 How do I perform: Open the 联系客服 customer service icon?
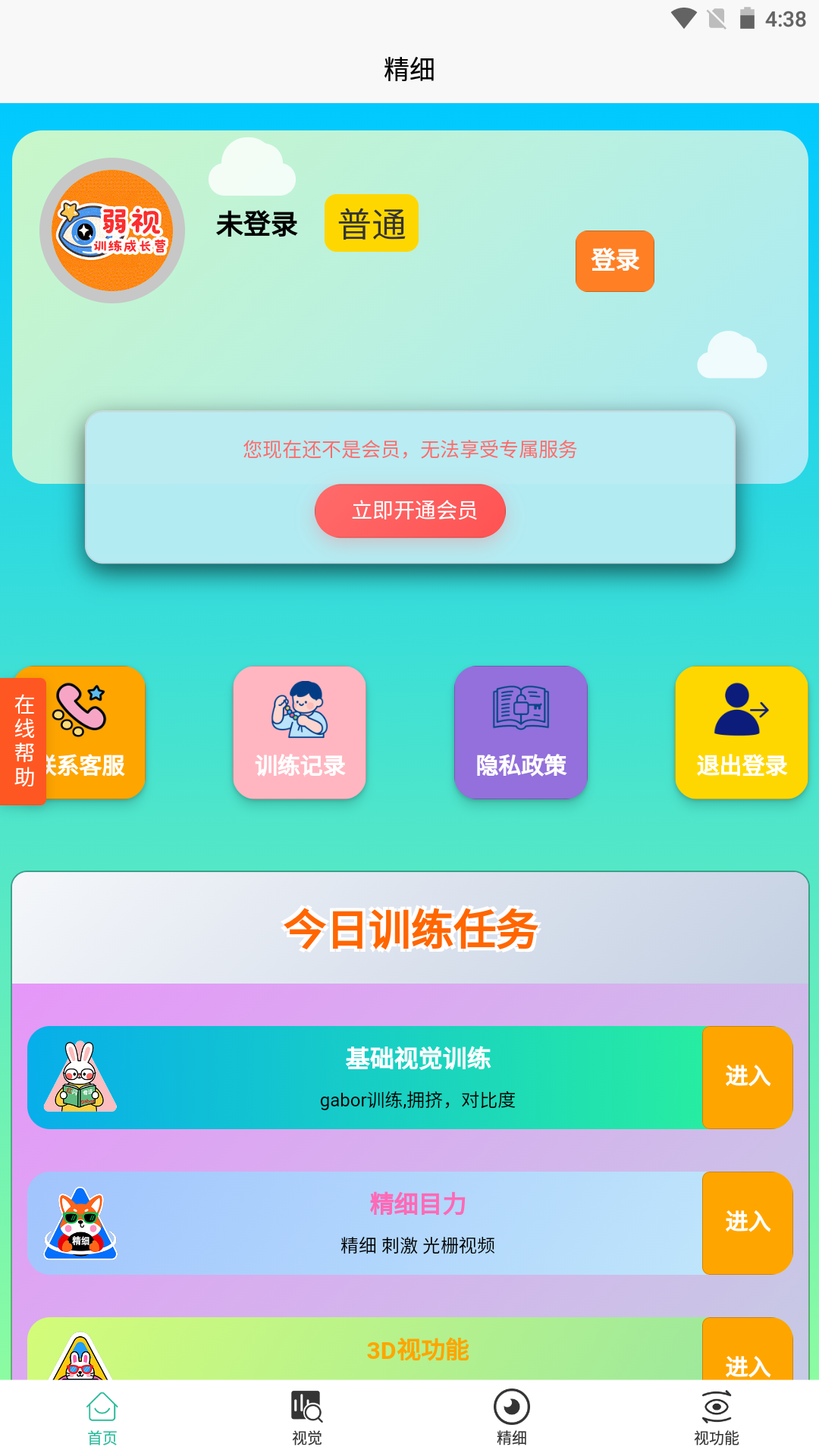[83, 732]
